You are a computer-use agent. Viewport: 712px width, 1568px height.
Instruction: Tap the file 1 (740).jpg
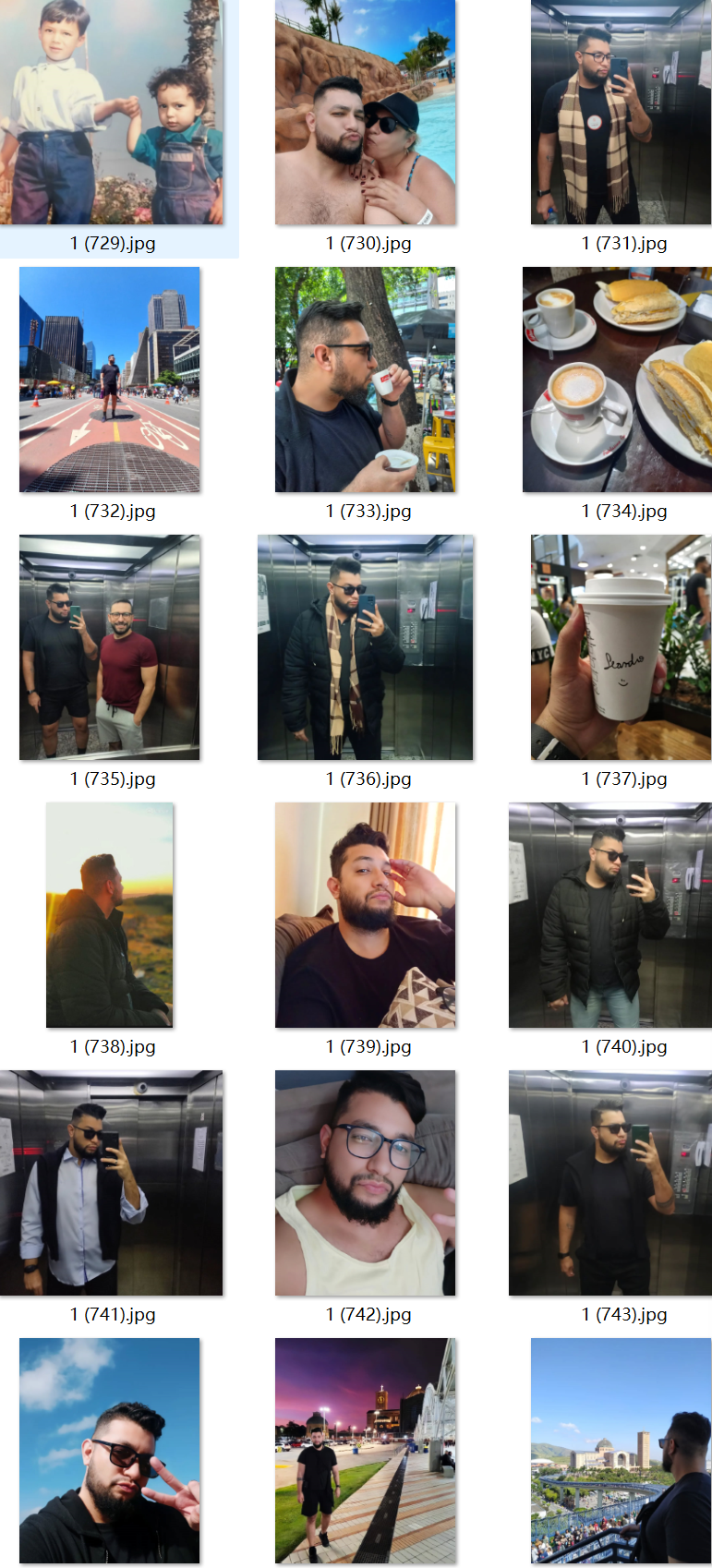[x=609, y=915]
